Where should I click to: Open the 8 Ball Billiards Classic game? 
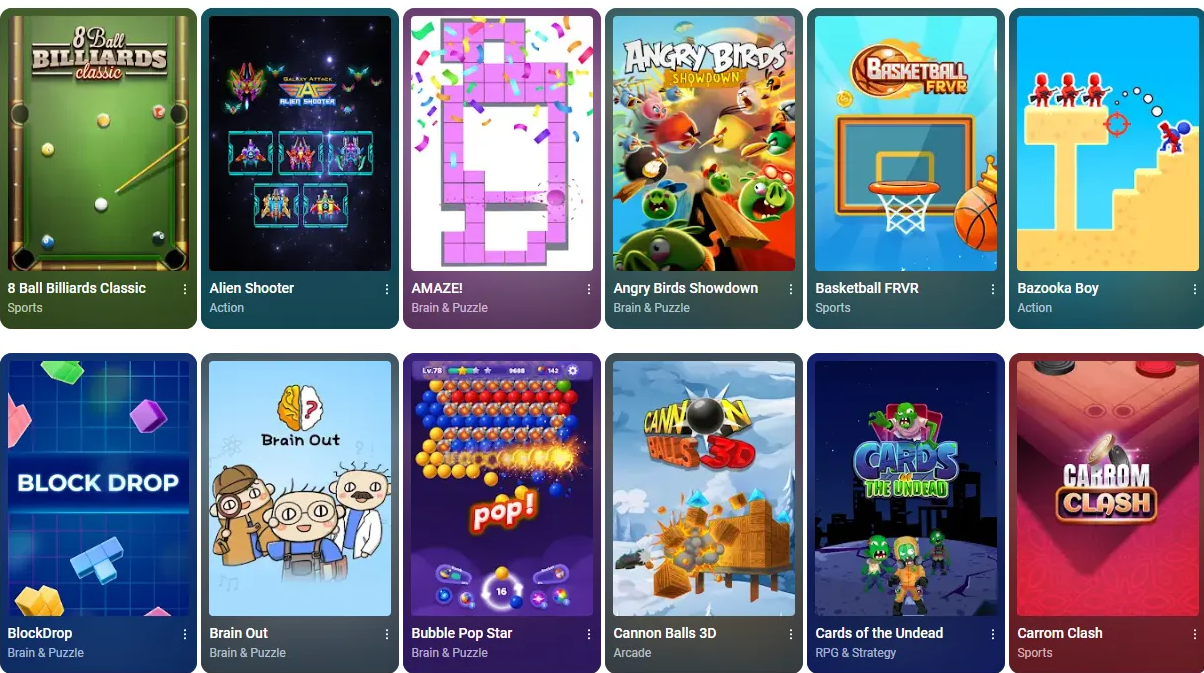click(x=98, y=145)
